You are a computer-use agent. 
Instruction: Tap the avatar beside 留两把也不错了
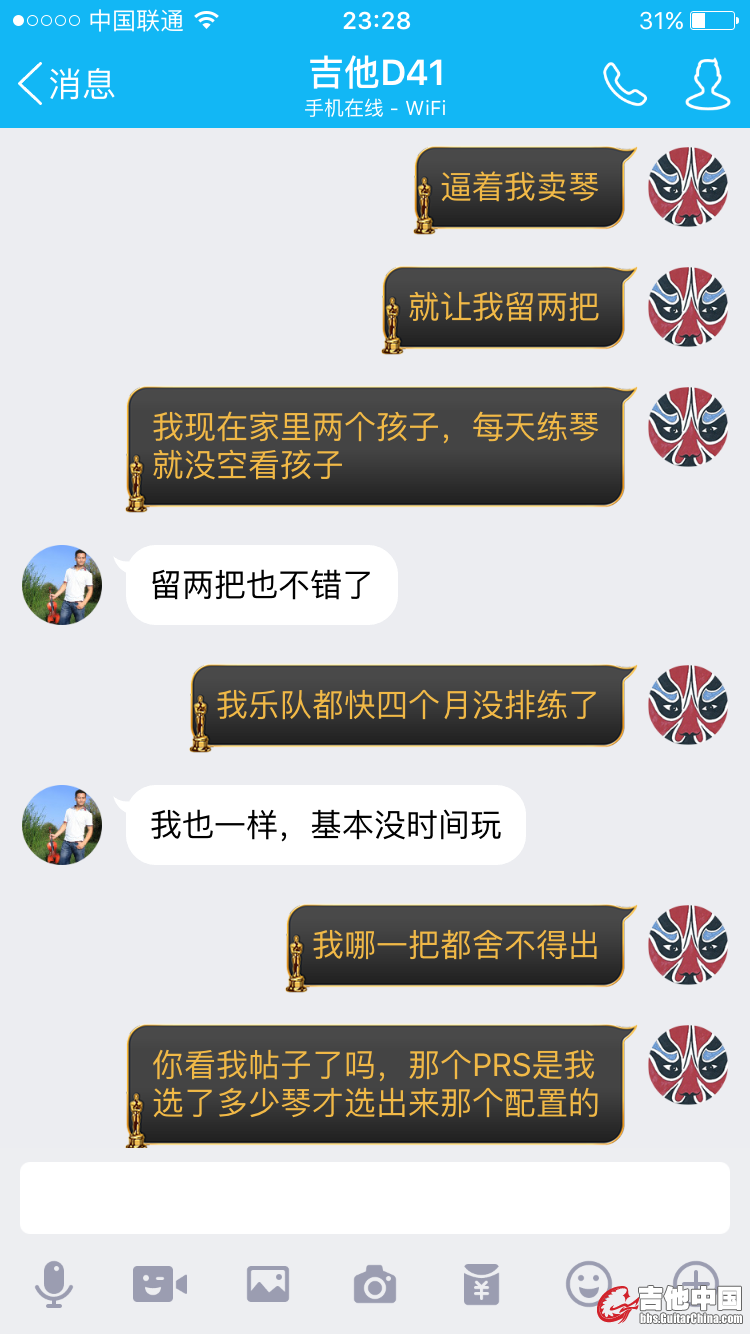(x=62, y=585)
